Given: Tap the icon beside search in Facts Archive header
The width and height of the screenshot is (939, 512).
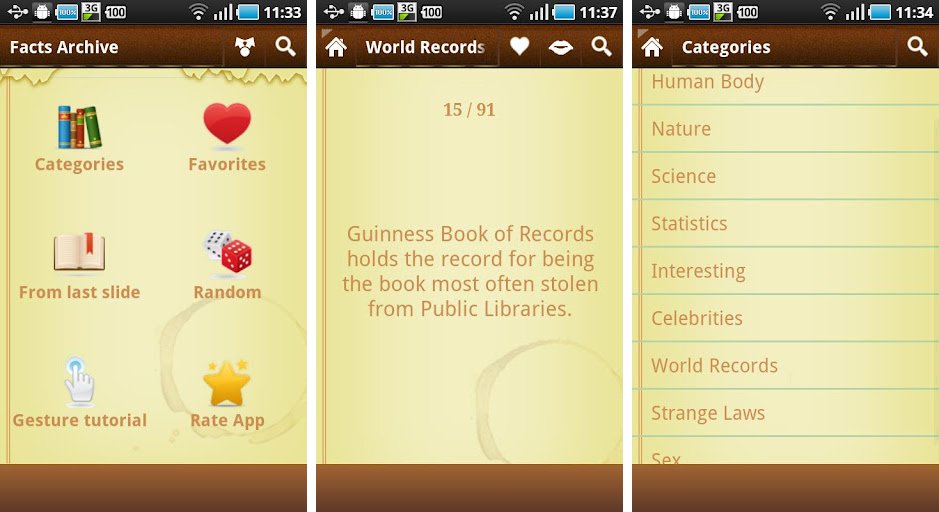Looking at the screenshot, I should point(245,47).
